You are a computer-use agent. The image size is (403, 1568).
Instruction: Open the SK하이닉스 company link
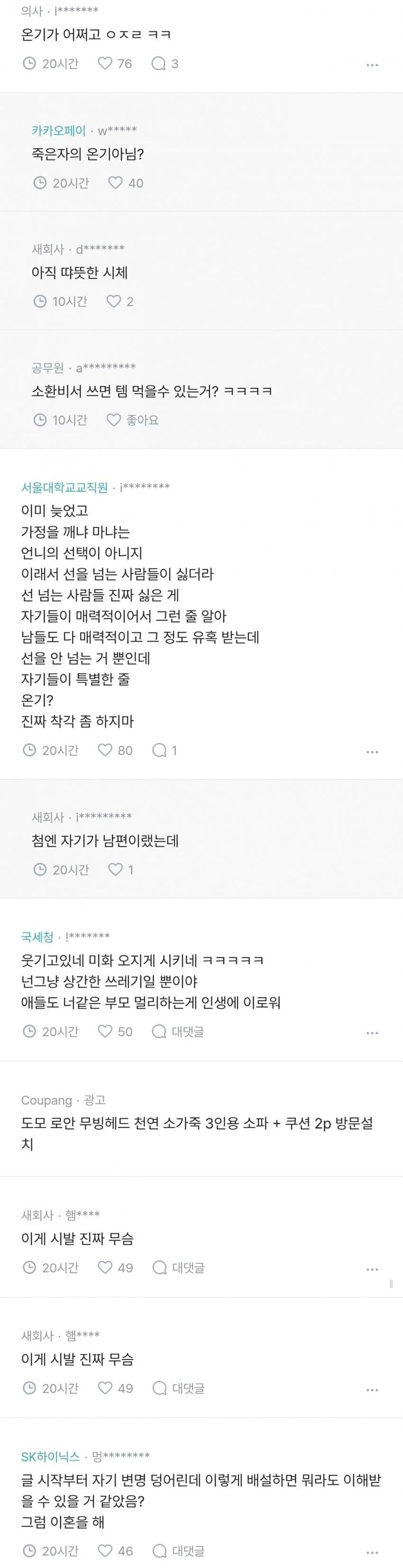coord(50,1457)
